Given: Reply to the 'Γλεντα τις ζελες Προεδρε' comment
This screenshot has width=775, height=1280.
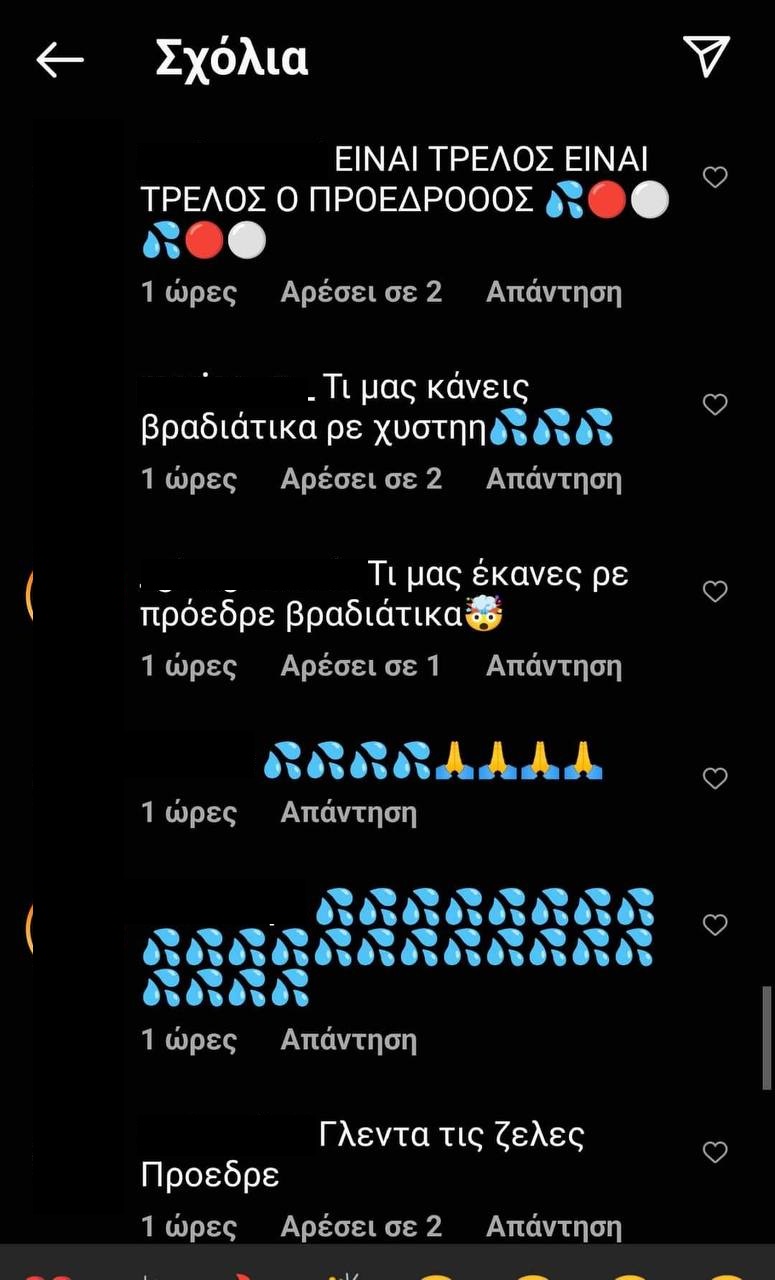Looking at the screenshot, I should (x=553, y=1226).
